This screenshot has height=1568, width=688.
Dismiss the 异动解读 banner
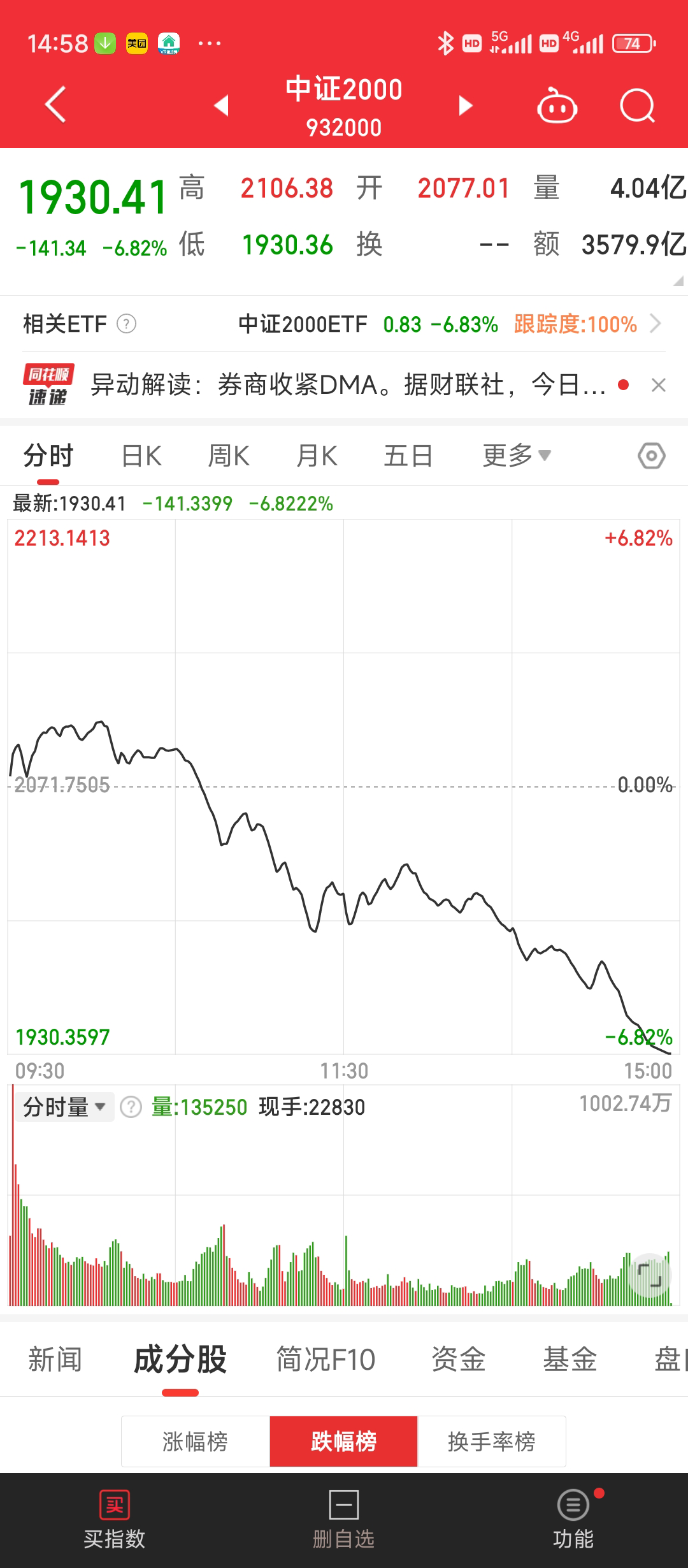pos(659,385)
